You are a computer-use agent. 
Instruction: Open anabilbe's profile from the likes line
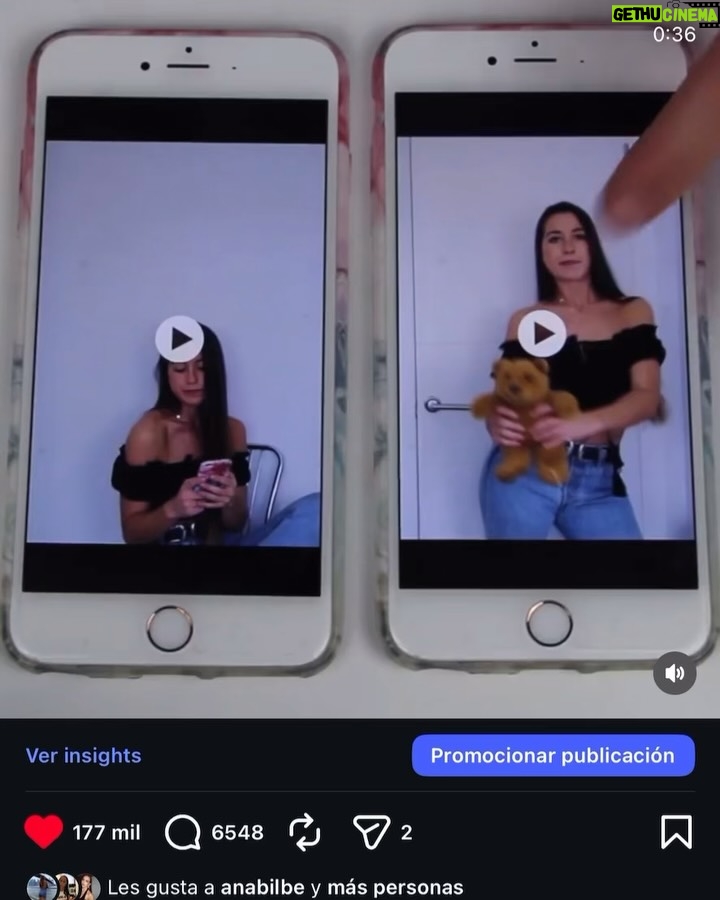point(262,887)
